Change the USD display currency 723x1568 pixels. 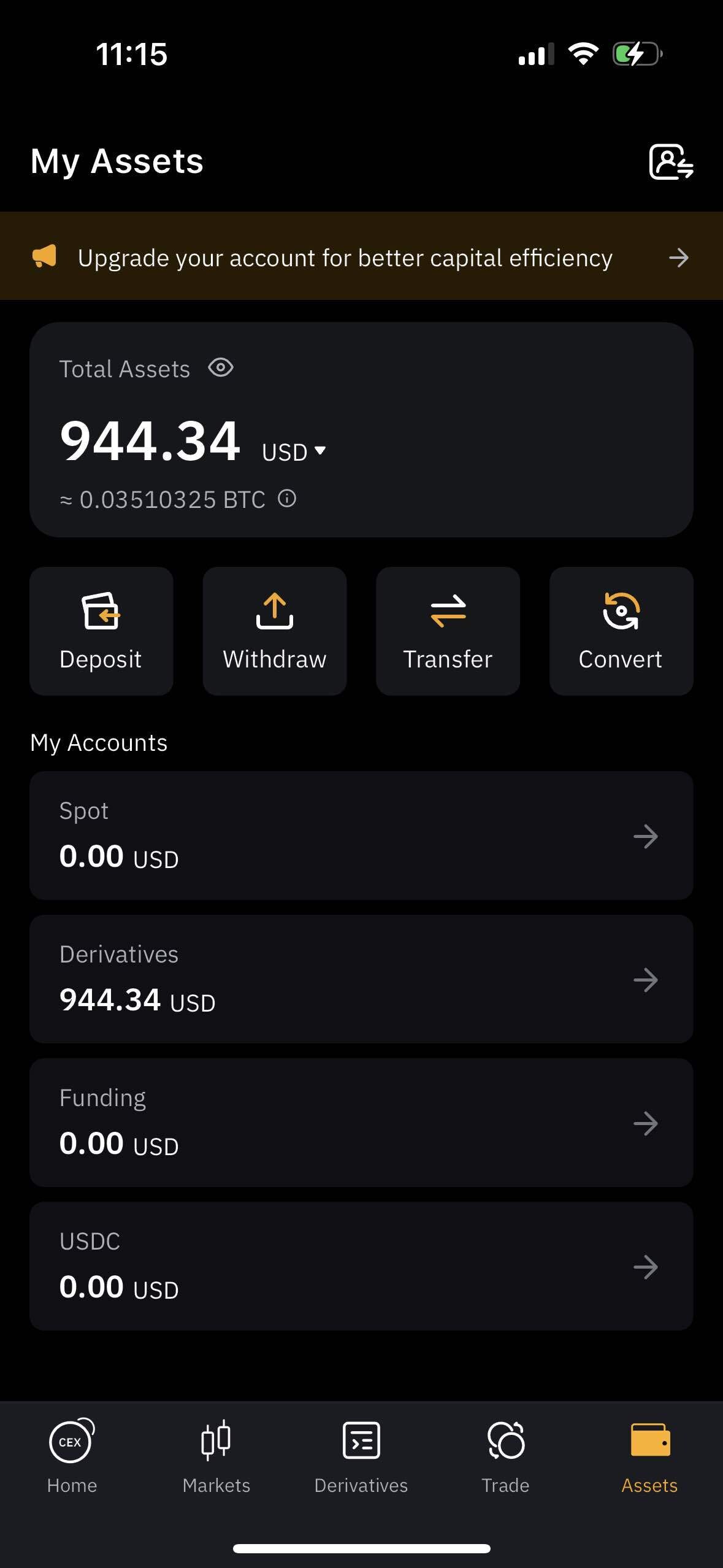click(x=294, y=452)
